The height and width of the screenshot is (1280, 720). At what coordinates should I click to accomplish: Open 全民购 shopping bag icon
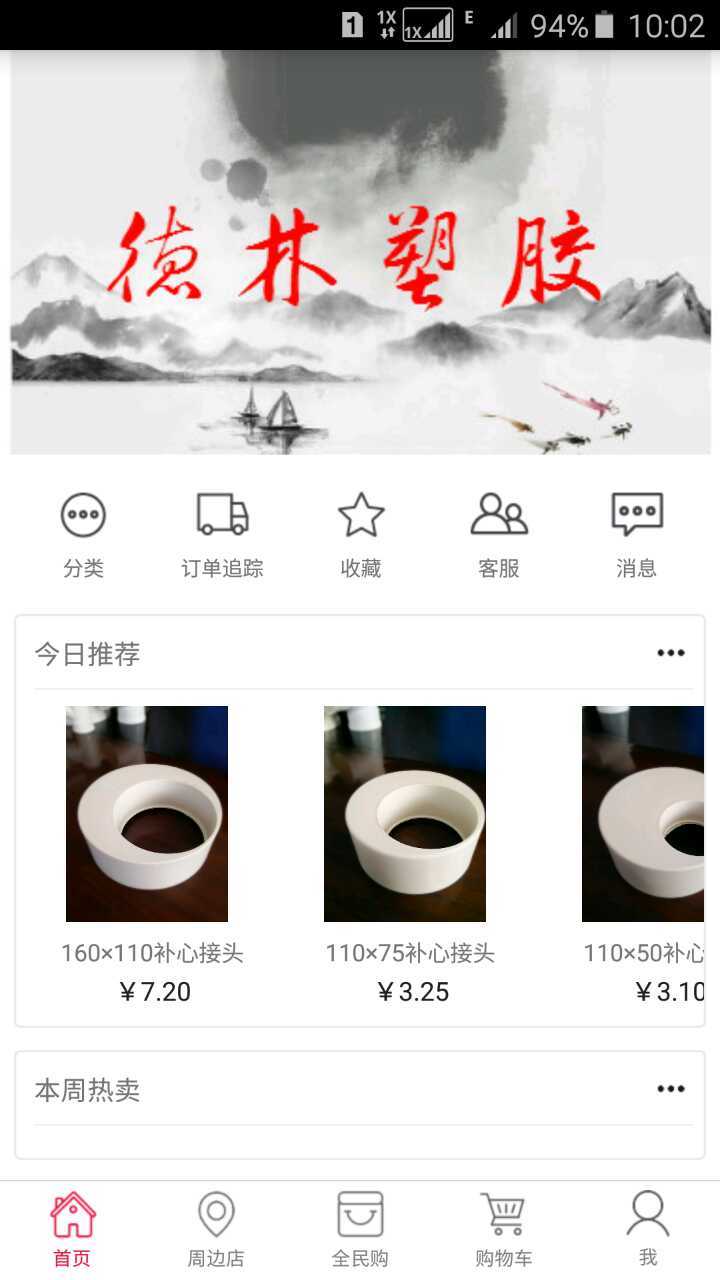point(359,1222)
